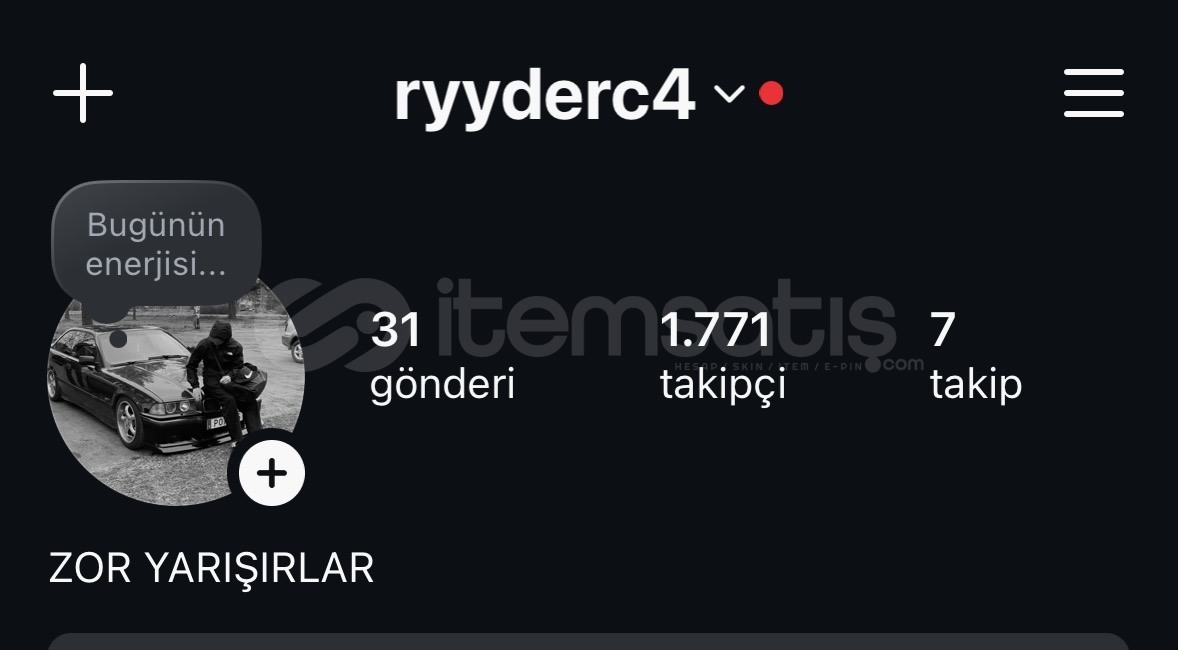Viewport: 1178px width, 650px height.
Task: Tap the plus icon to create a post
Action: [x=83, y=93]
